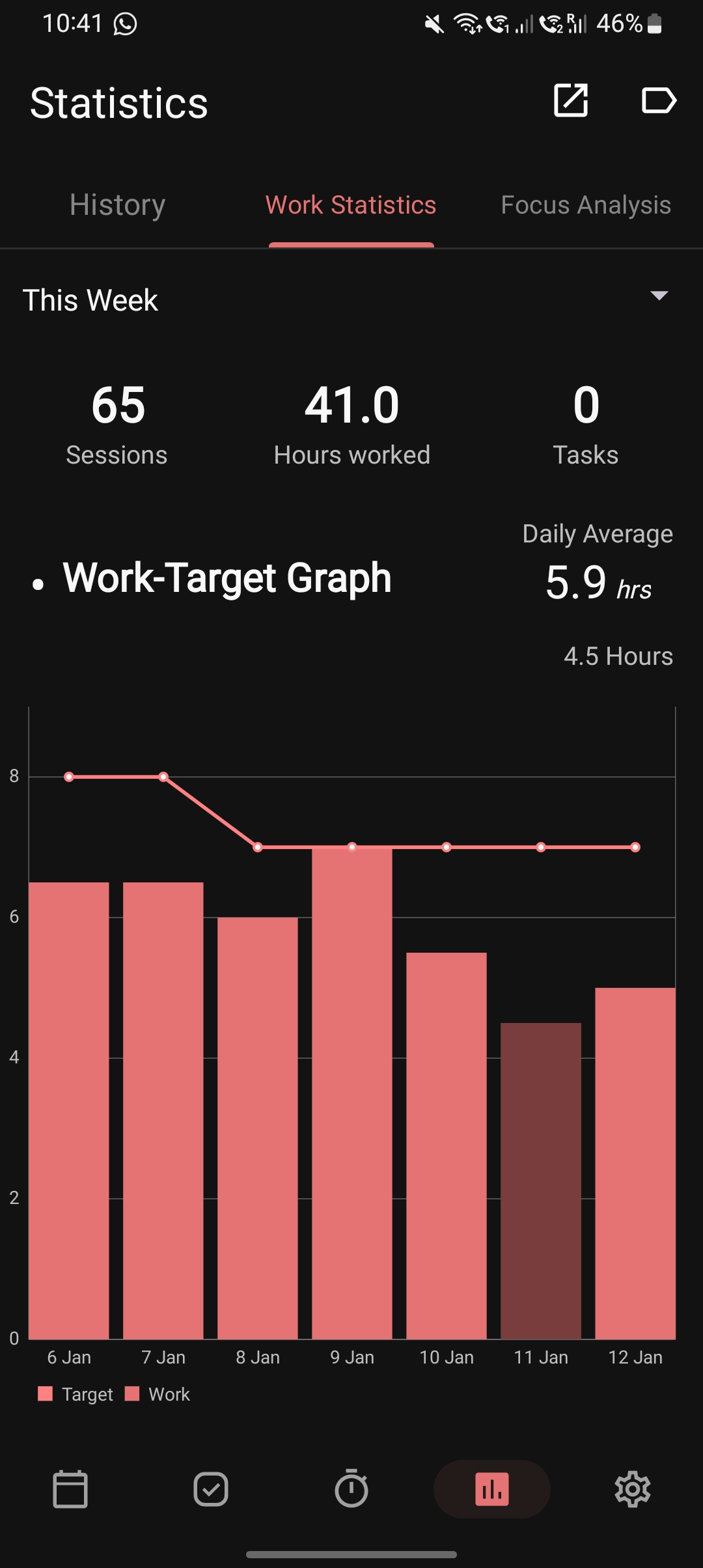Open the export/share icon
The image size is (703, 1568).
click(570, 100)
